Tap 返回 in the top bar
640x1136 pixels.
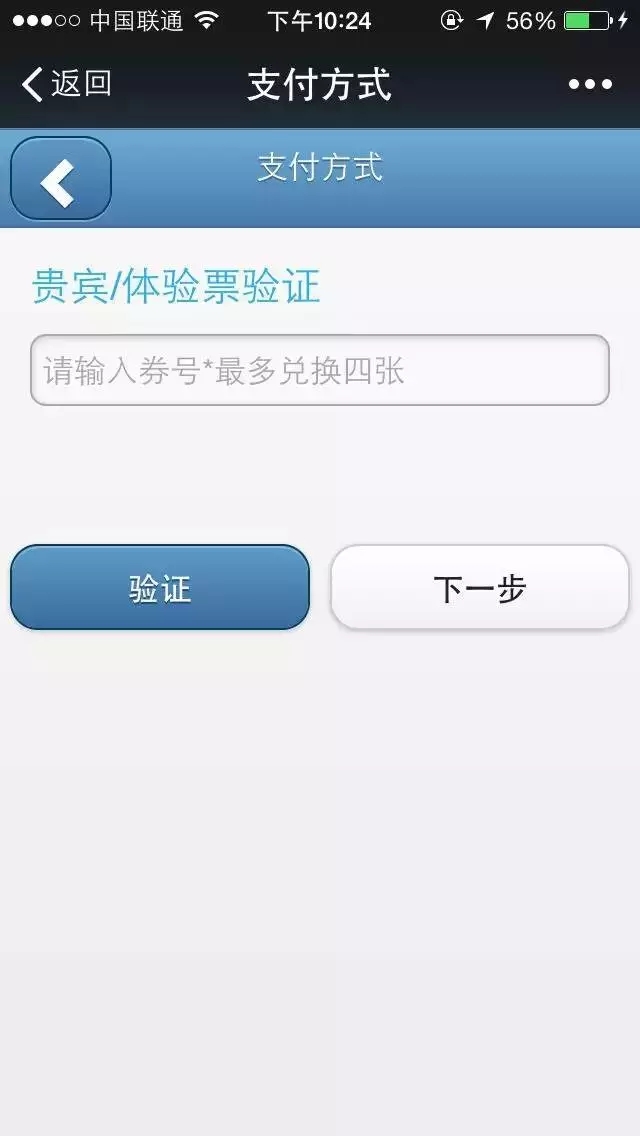[66, 85]
